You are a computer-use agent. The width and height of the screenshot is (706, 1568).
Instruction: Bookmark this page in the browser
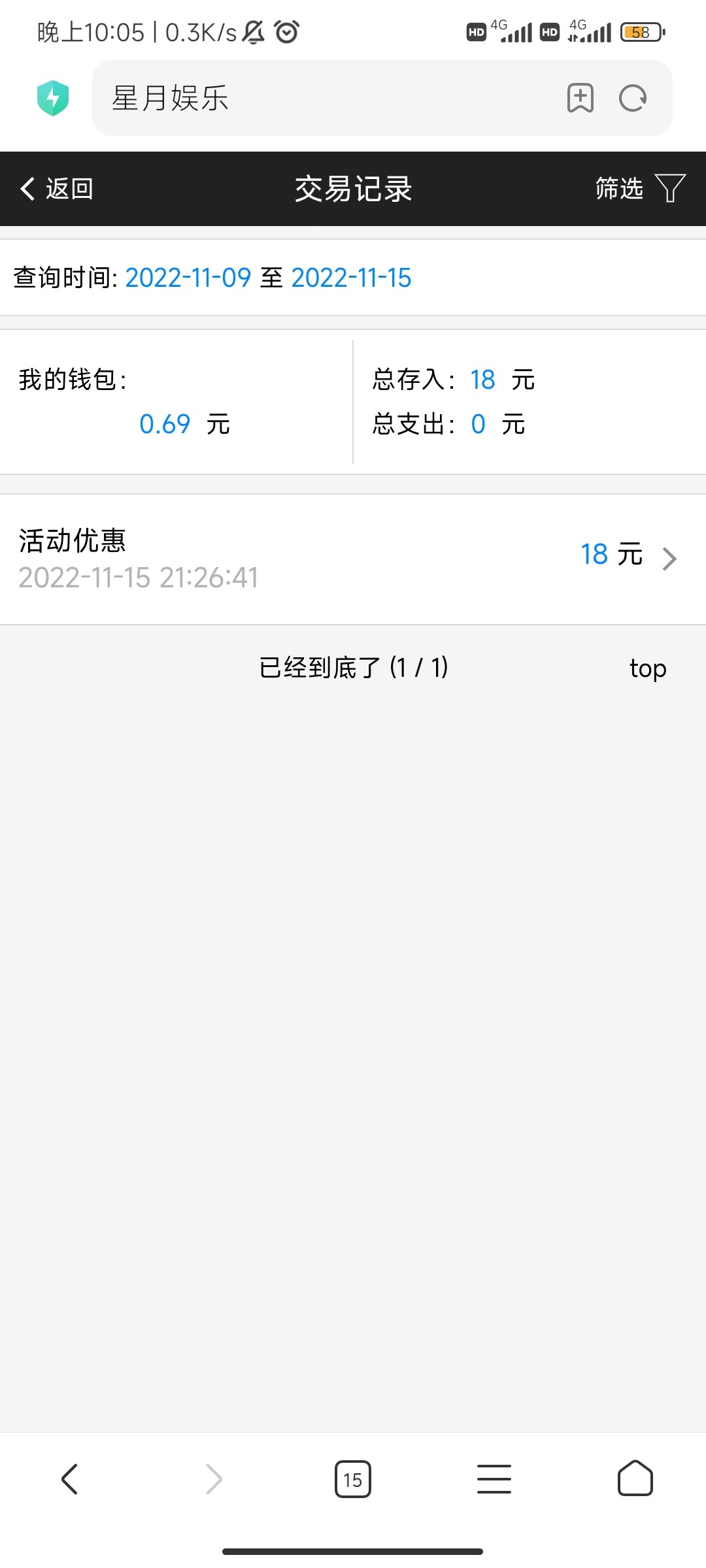coord(580,99)
